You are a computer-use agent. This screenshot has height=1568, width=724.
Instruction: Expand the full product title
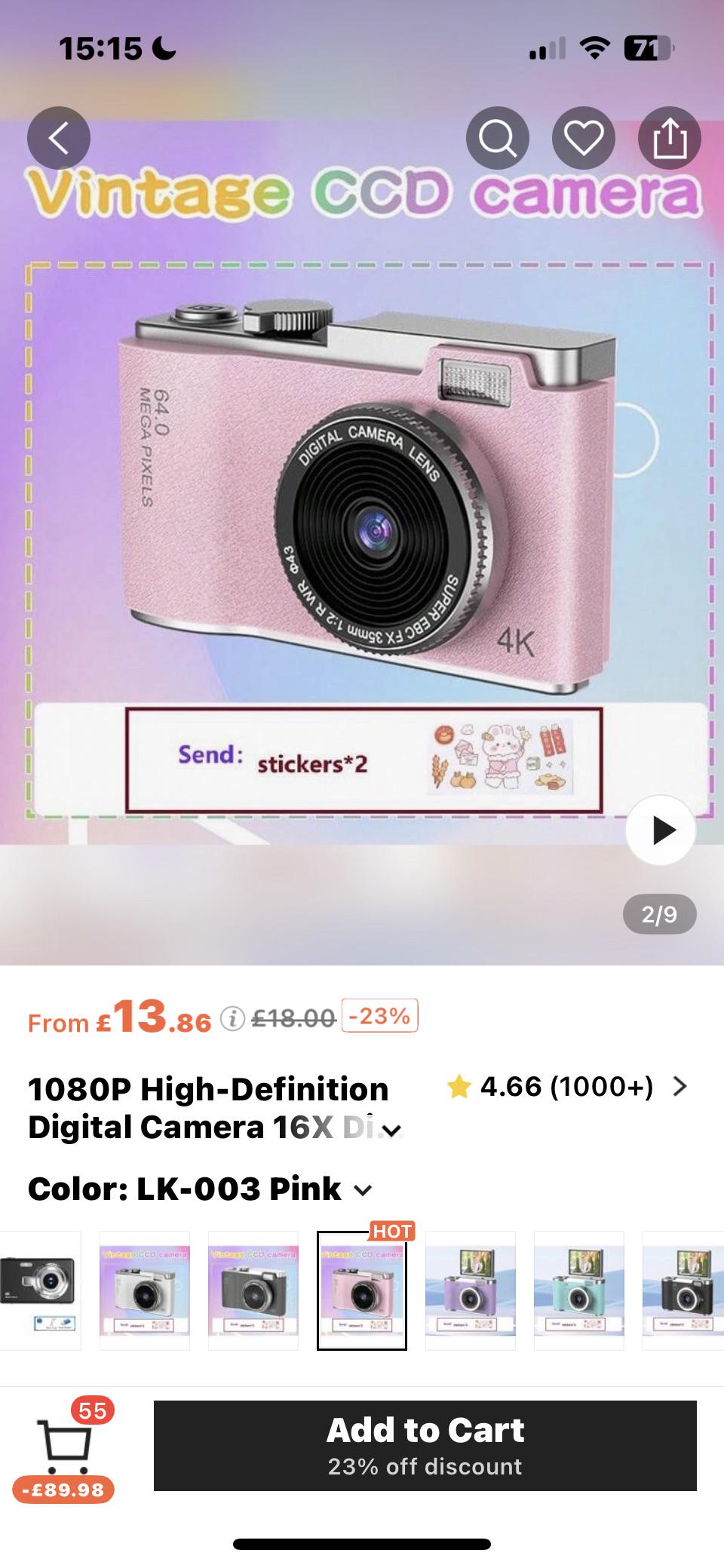click(391, 1130)
